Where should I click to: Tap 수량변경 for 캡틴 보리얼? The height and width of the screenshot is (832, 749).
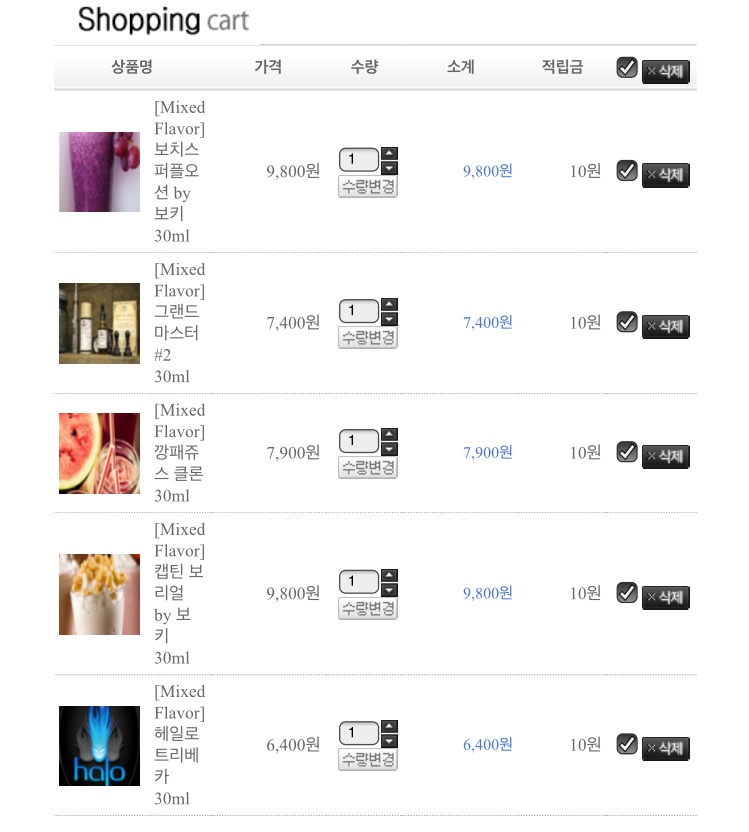pos(368,608)
